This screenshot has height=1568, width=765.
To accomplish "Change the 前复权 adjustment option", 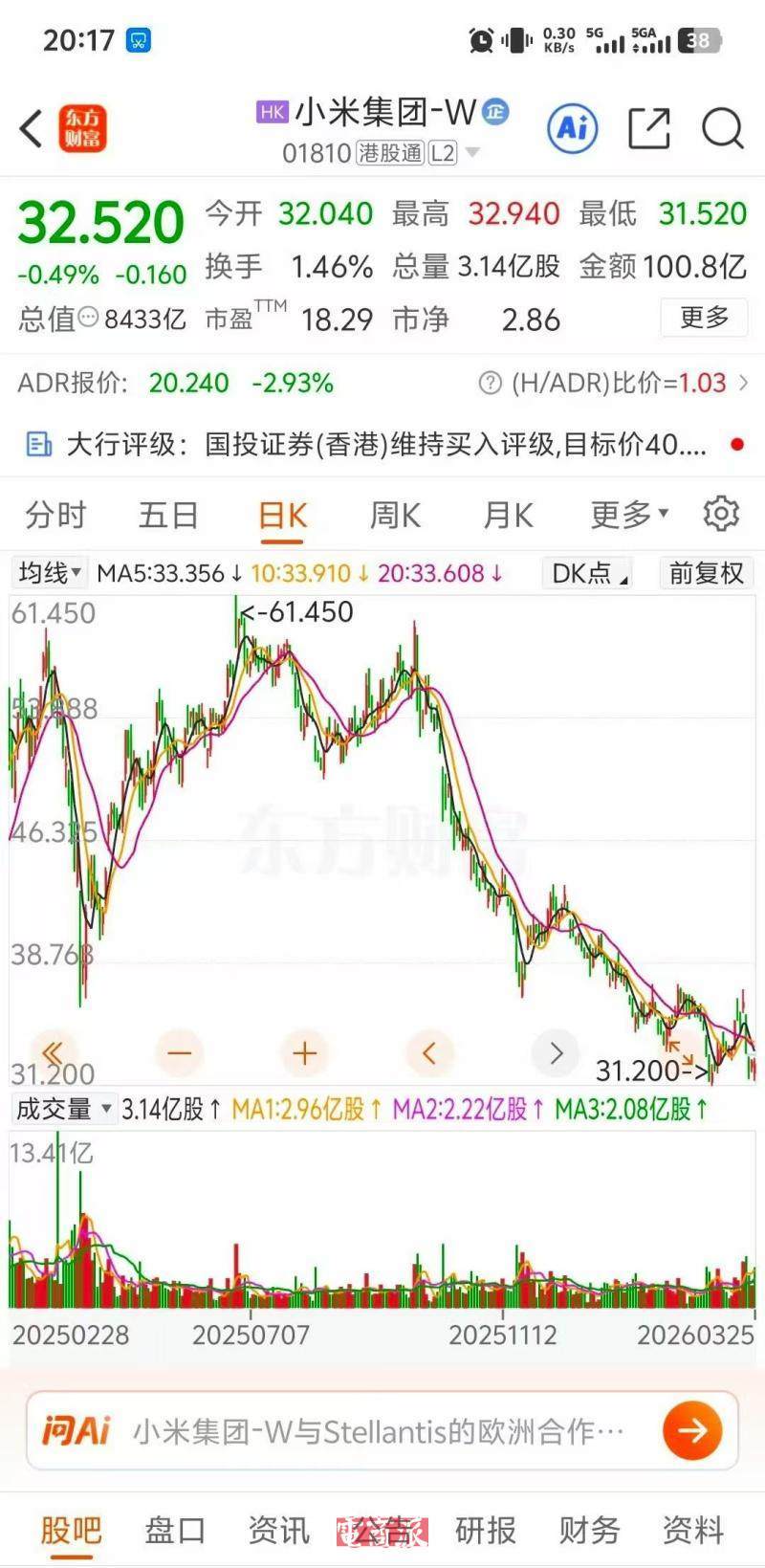I will tap(706, 573).
